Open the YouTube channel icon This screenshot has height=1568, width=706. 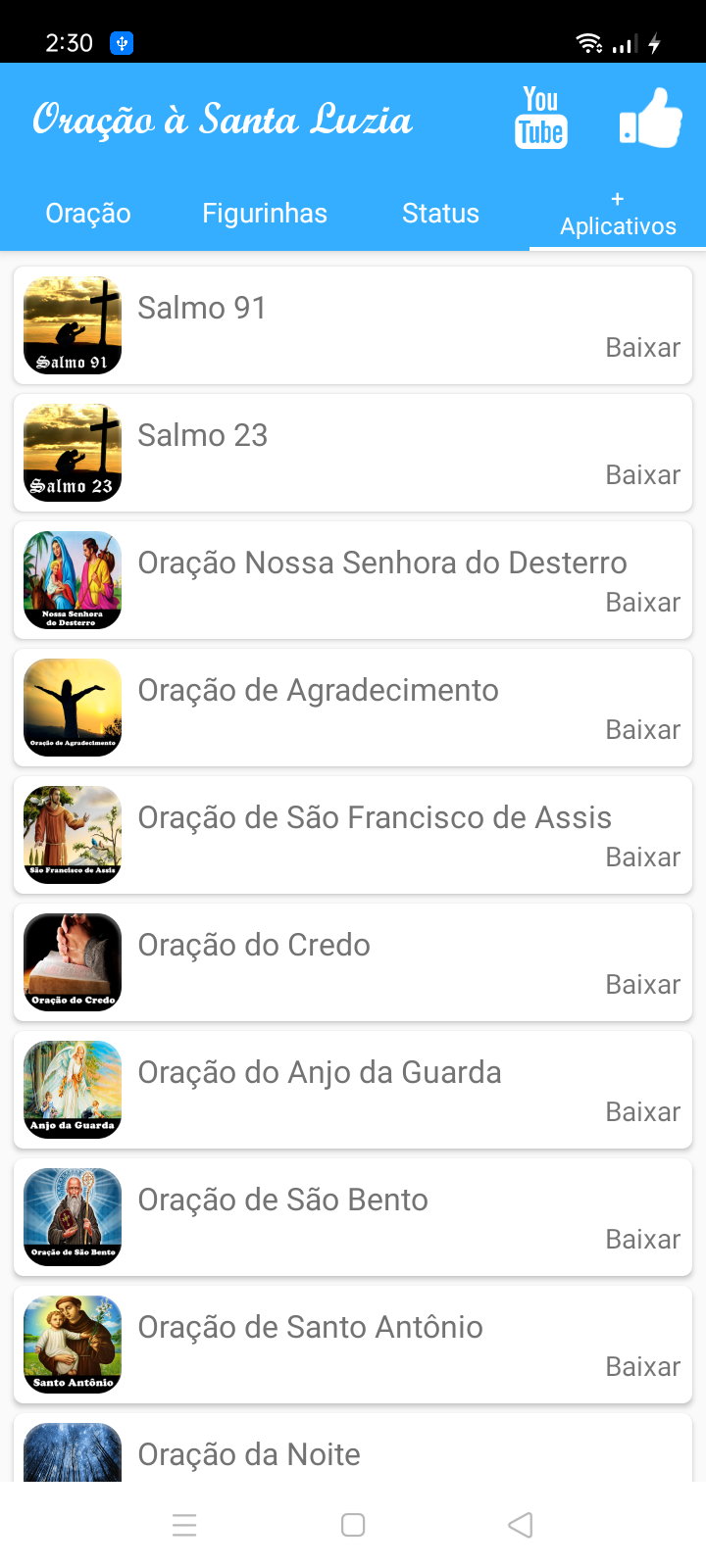[541, 119]
